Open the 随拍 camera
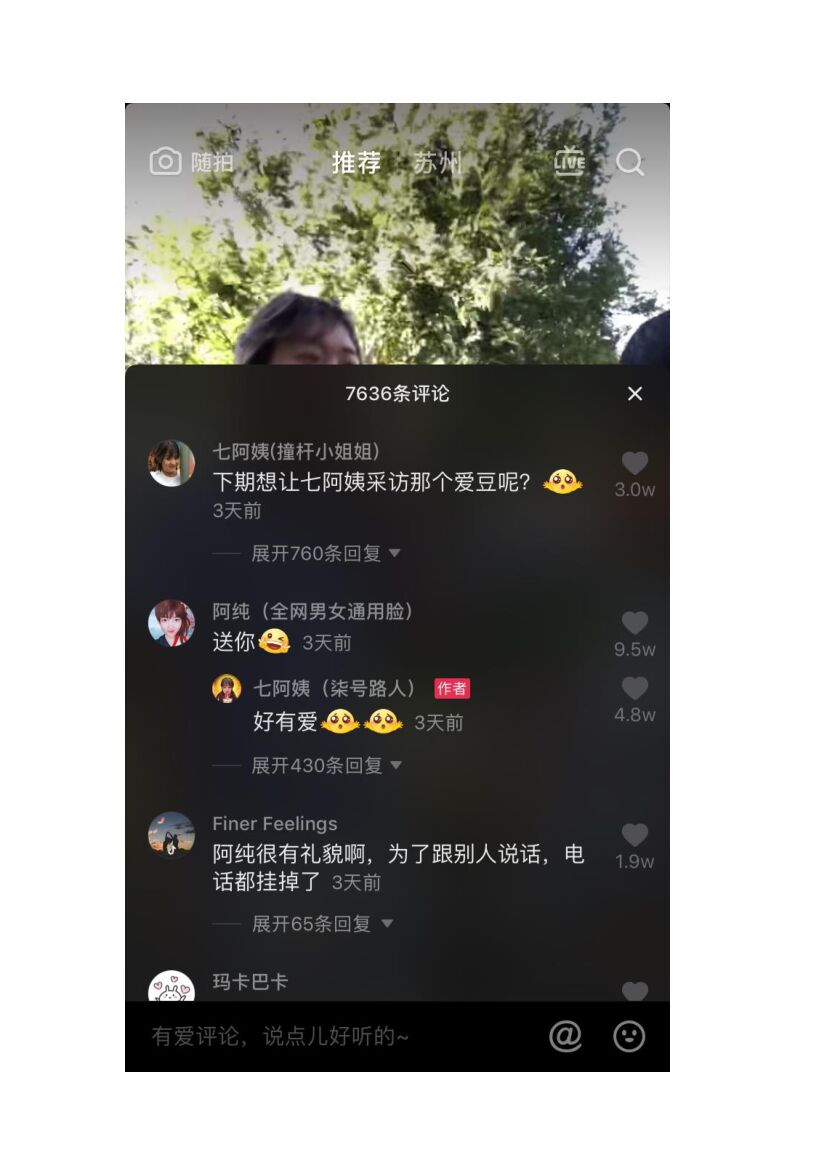 click(x=191, y=162)
